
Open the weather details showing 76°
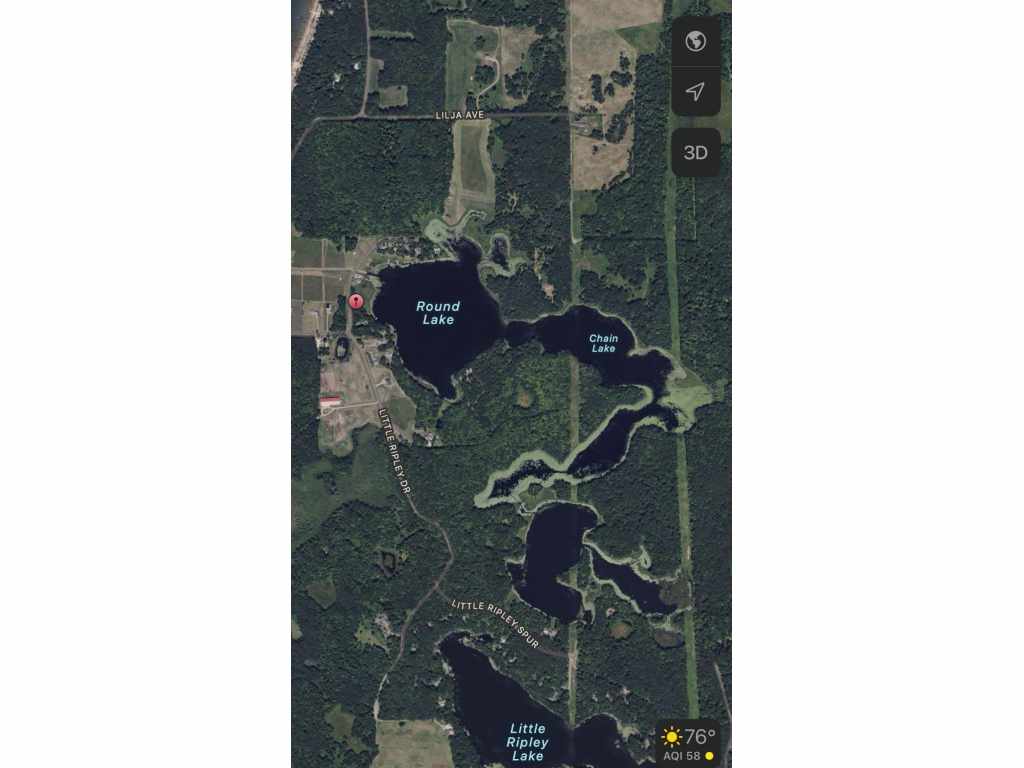coord(690,741)
